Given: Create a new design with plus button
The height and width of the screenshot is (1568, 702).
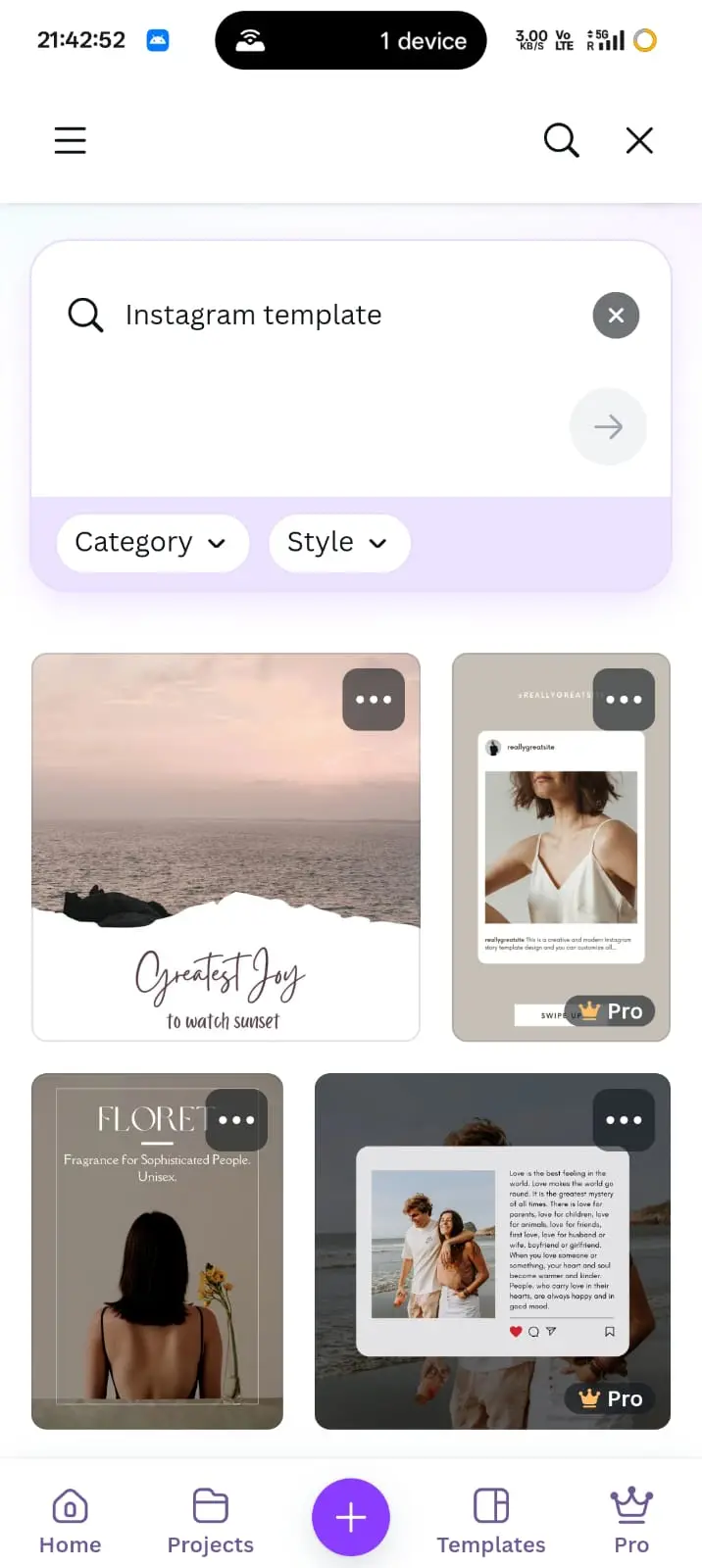Looking at the screenshot, I should coord(351,1517).
